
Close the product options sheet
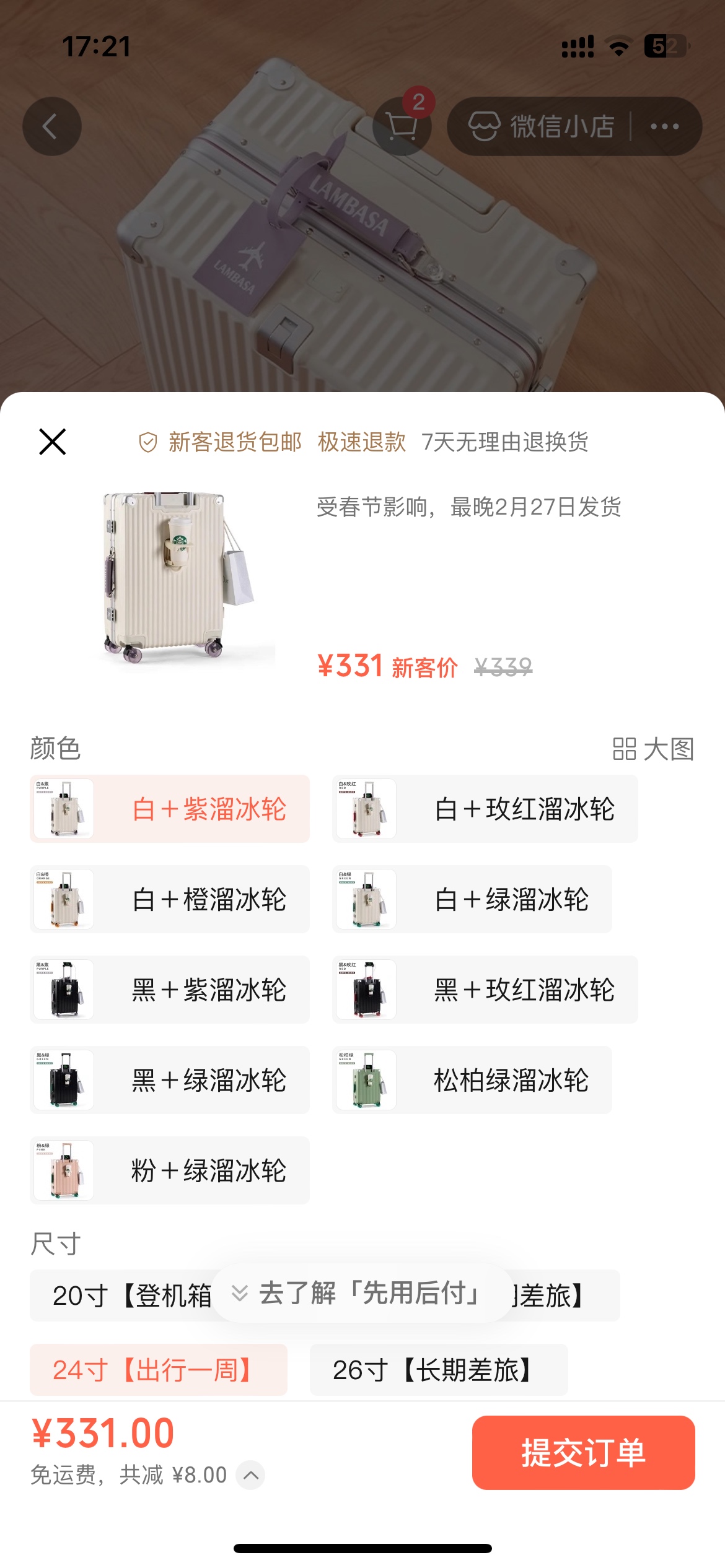click(x=53, y=442)
